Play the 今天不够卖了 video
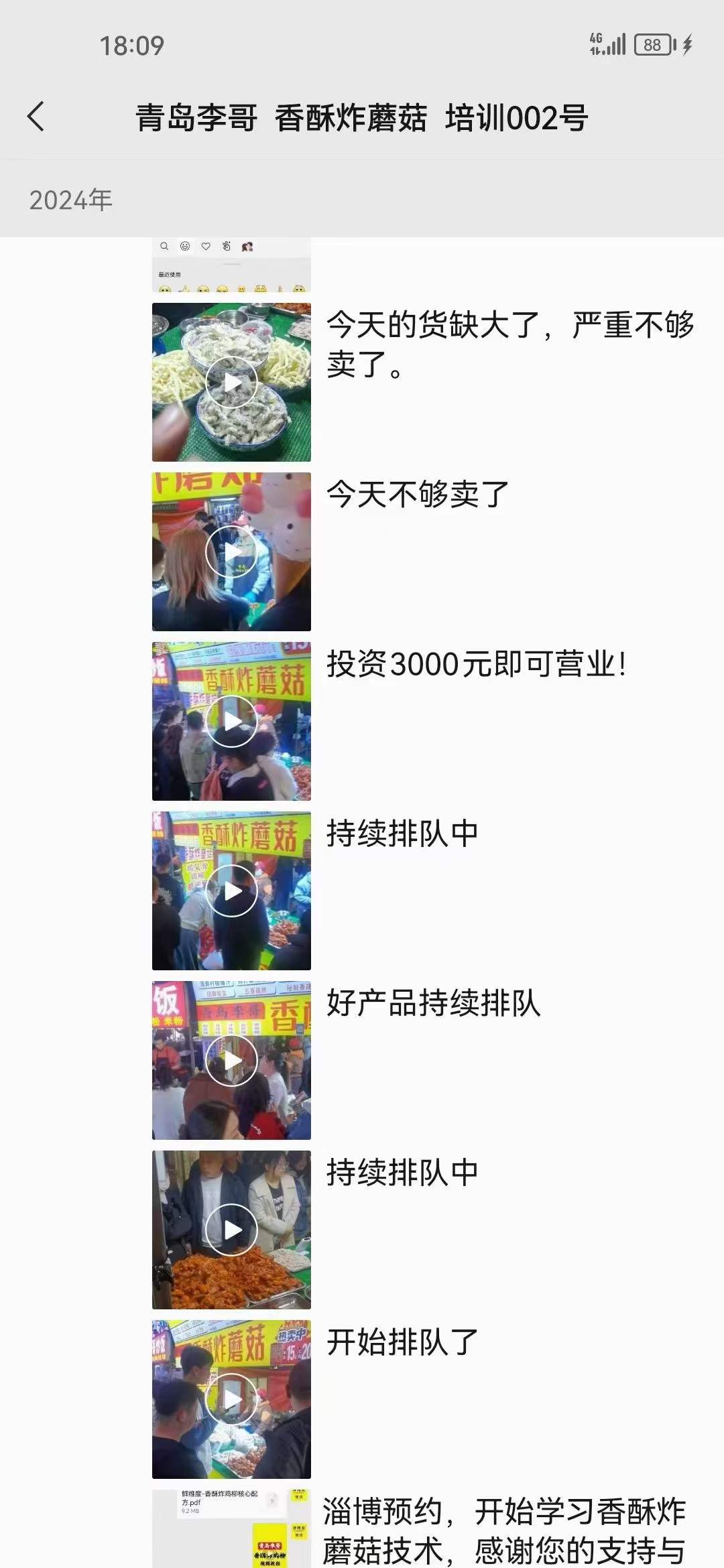This screenshot has height=1568, width=724. coord(233,551)
